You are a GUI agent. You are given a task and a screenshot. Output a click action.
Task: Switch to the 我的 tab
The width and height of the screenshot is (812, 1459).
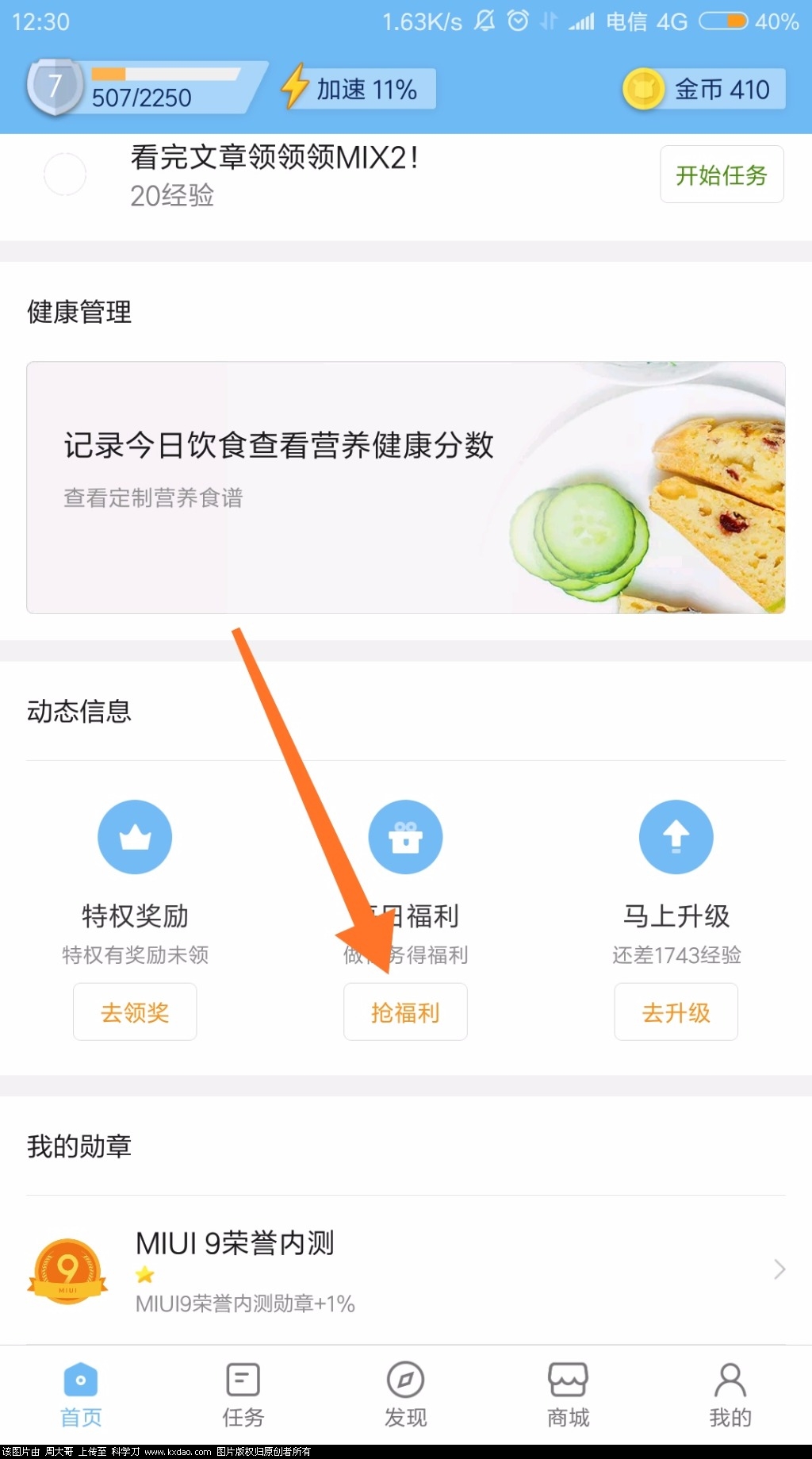[x=730, y=1394]
